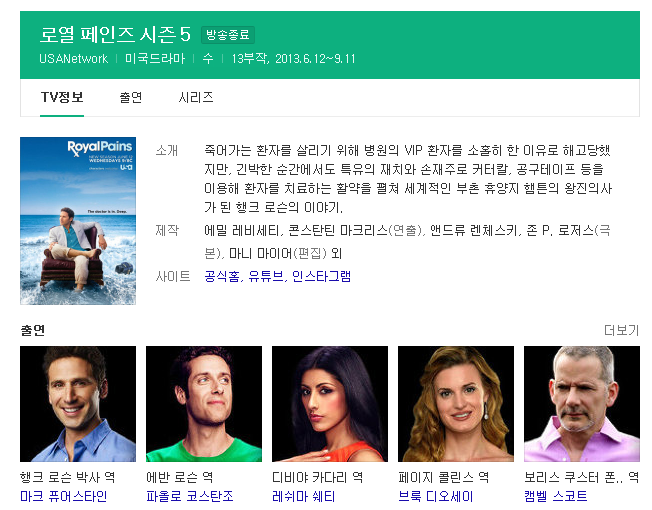
Task: View the cast photo for 페이지 콜린스
Action: coord(455,404)
